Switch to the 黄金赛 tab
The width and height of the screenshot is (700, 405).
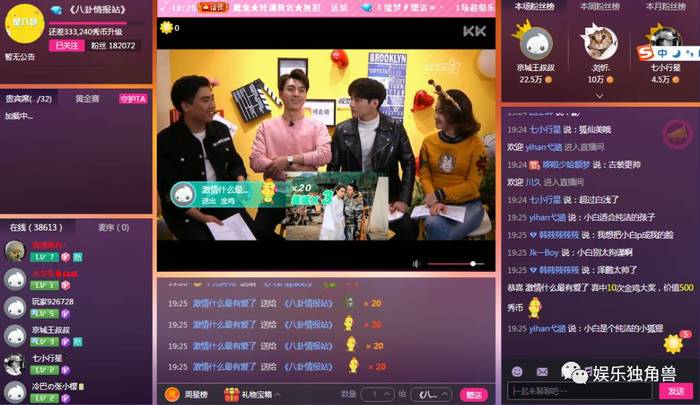tap(87, 98)
